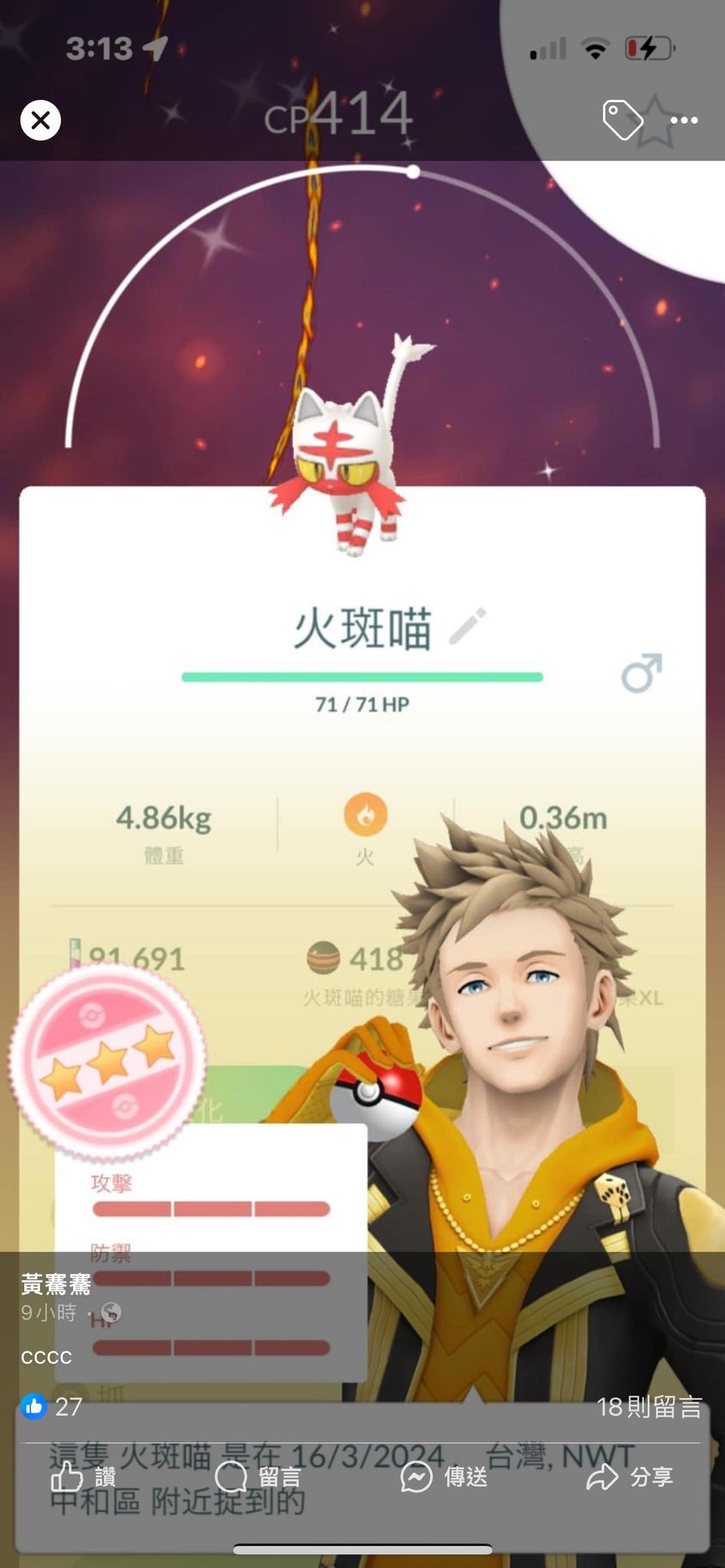This screenshot has height=1568, width=725.
Task: Open the three-dot overflow menu
Action: (x=685, y=120)
